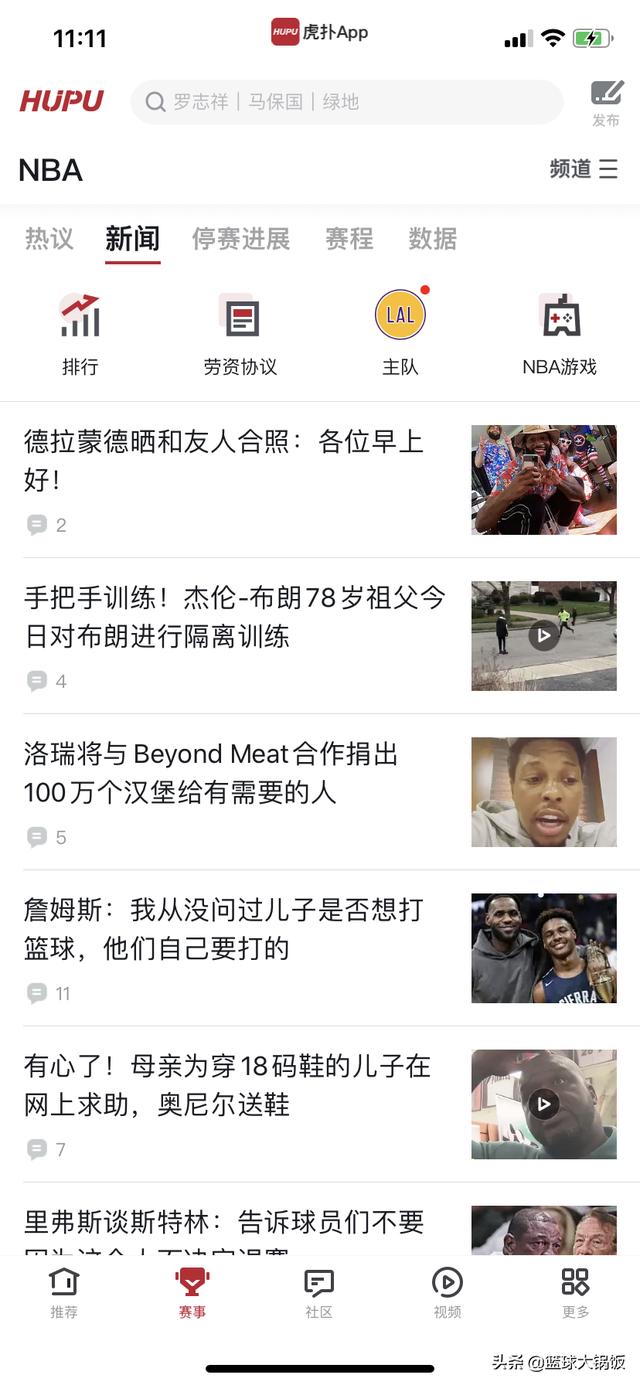Open NBA游戏 games shortcut

[x=560, y=335]
